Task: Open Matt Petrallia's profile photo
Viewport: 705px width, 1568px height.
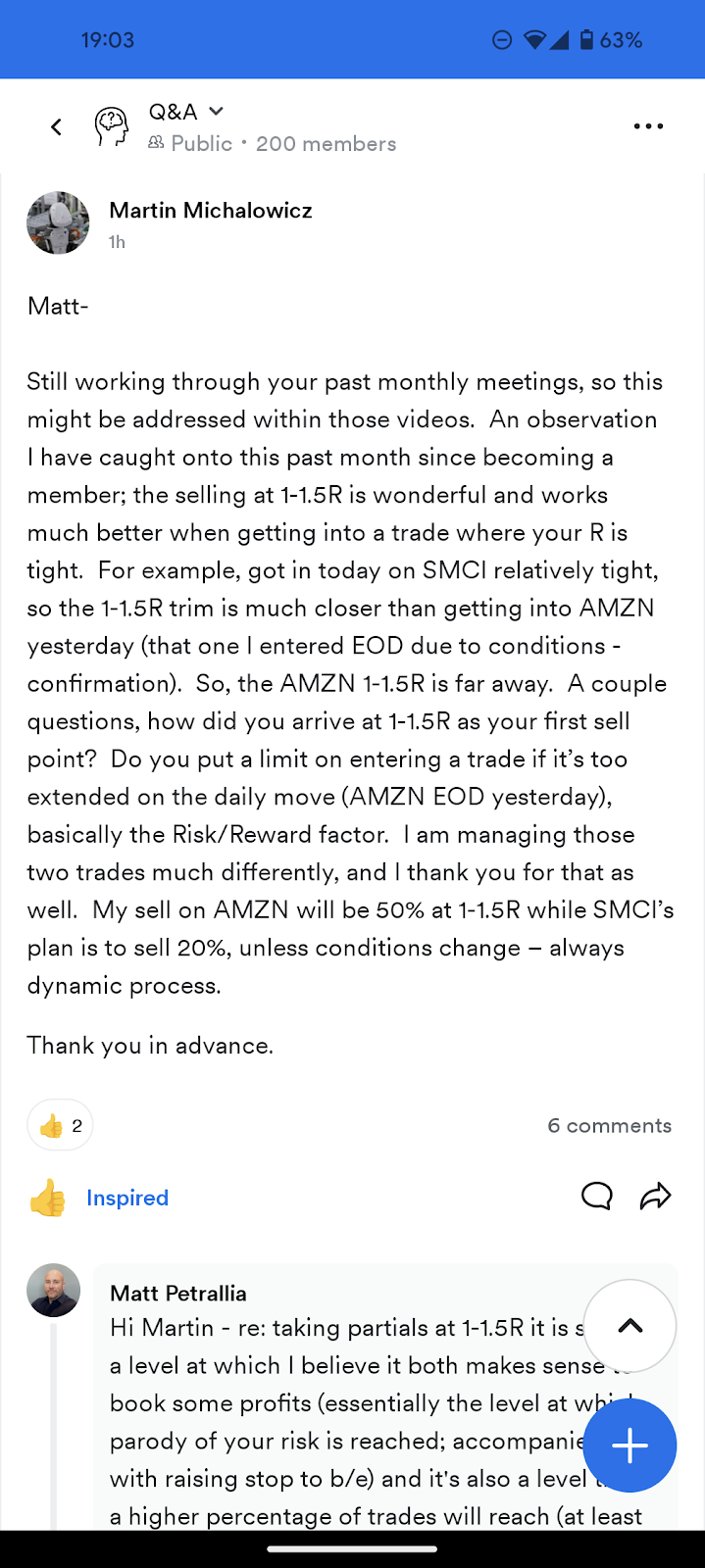Action: 53,1290
